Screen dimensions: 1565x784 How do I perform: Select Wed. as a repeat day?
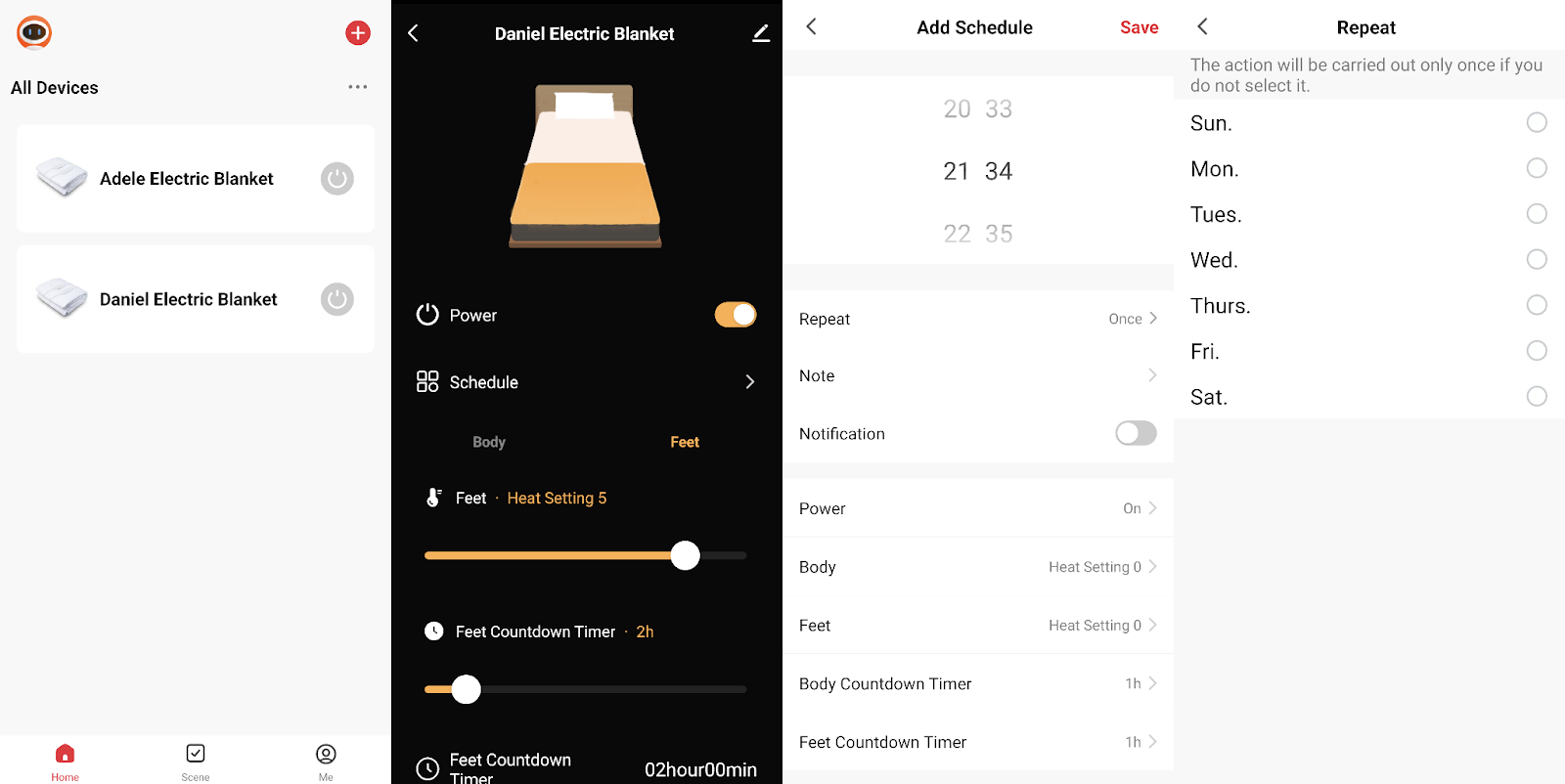pyautogui.click(x=1537, y=259)
